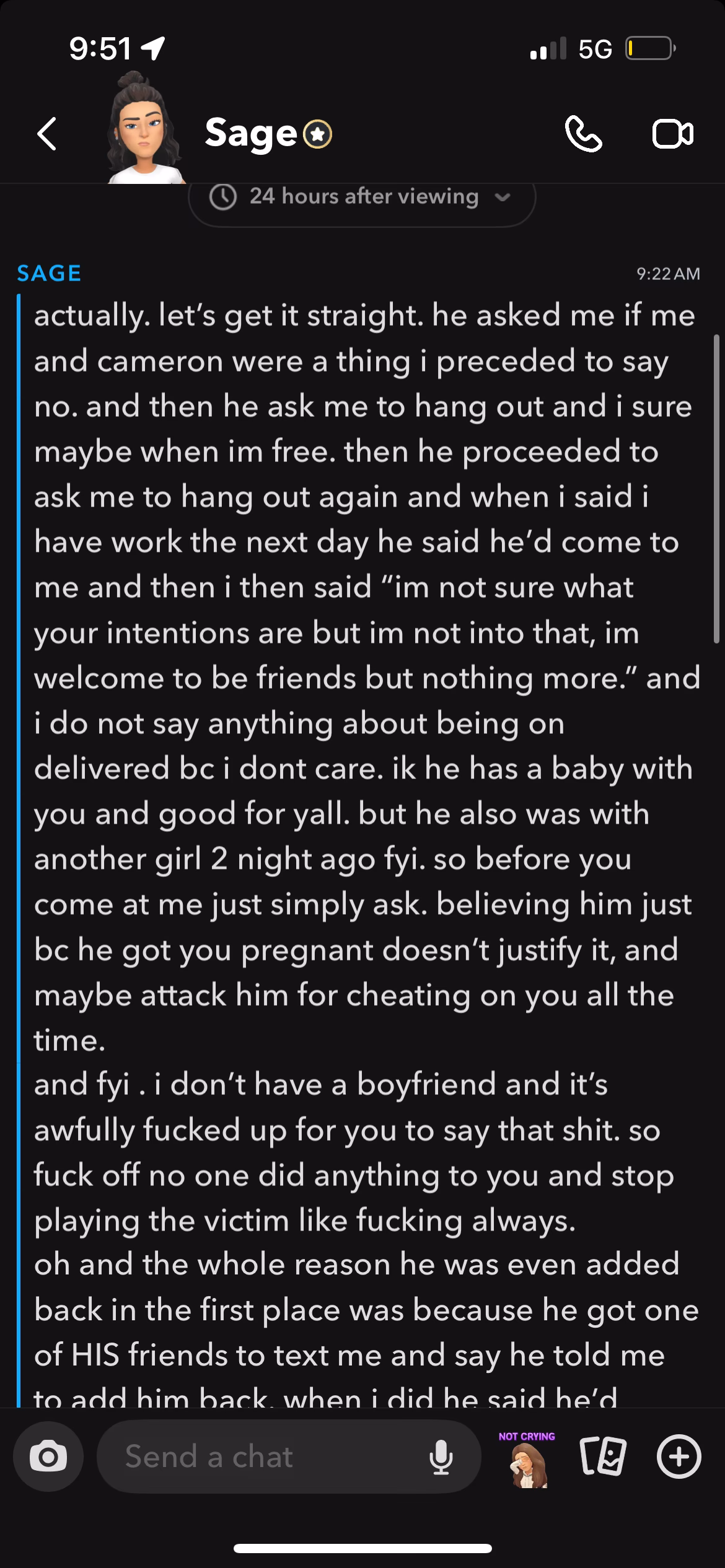The height and width of the screenshot is (1568, 725).
Task: Open Sage's Bitmoji profile avatar
Action: pyautogui.click(x=144, y=131)
